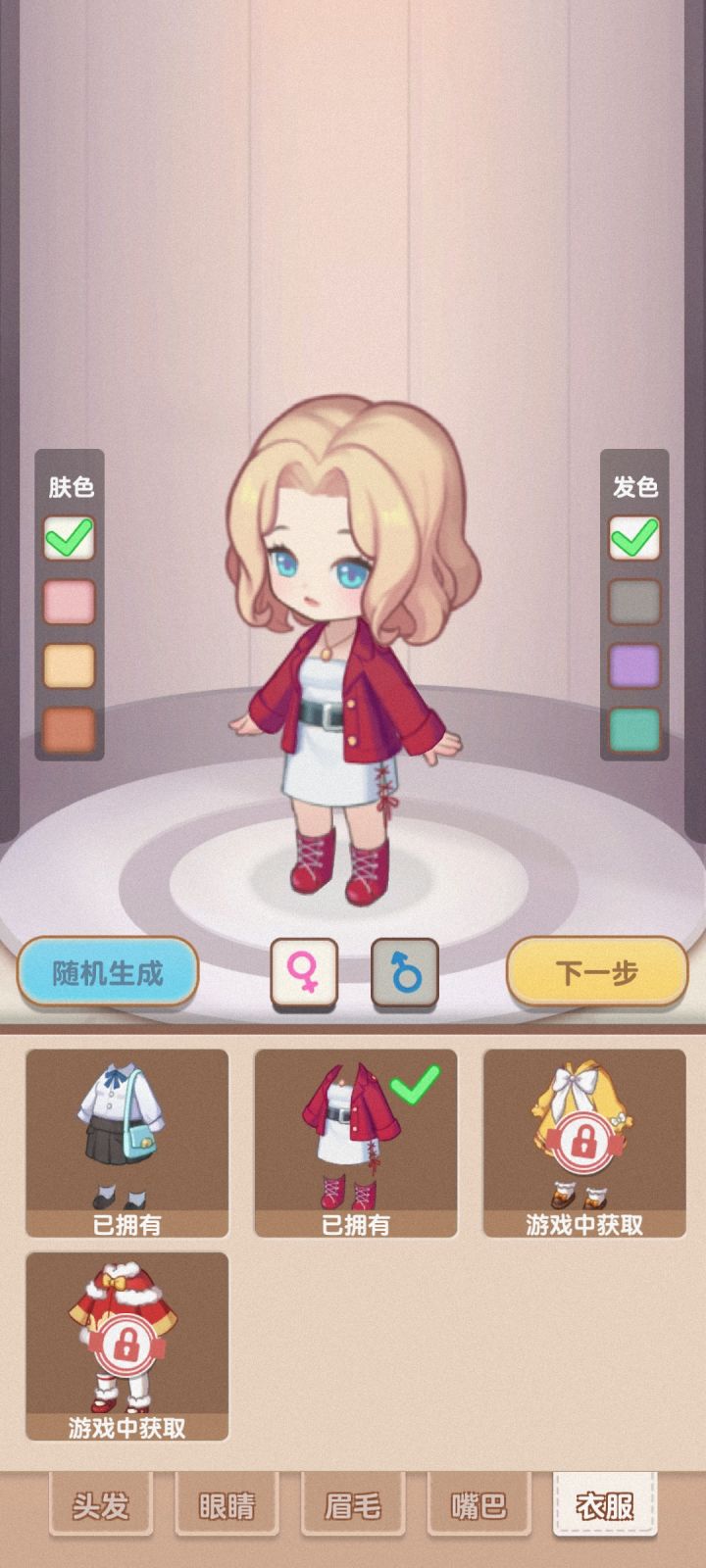Viewport: 706px width, 1568px height.
Task: Switch to the 头发 hair tab
Action: click(x=101, y=1508)
